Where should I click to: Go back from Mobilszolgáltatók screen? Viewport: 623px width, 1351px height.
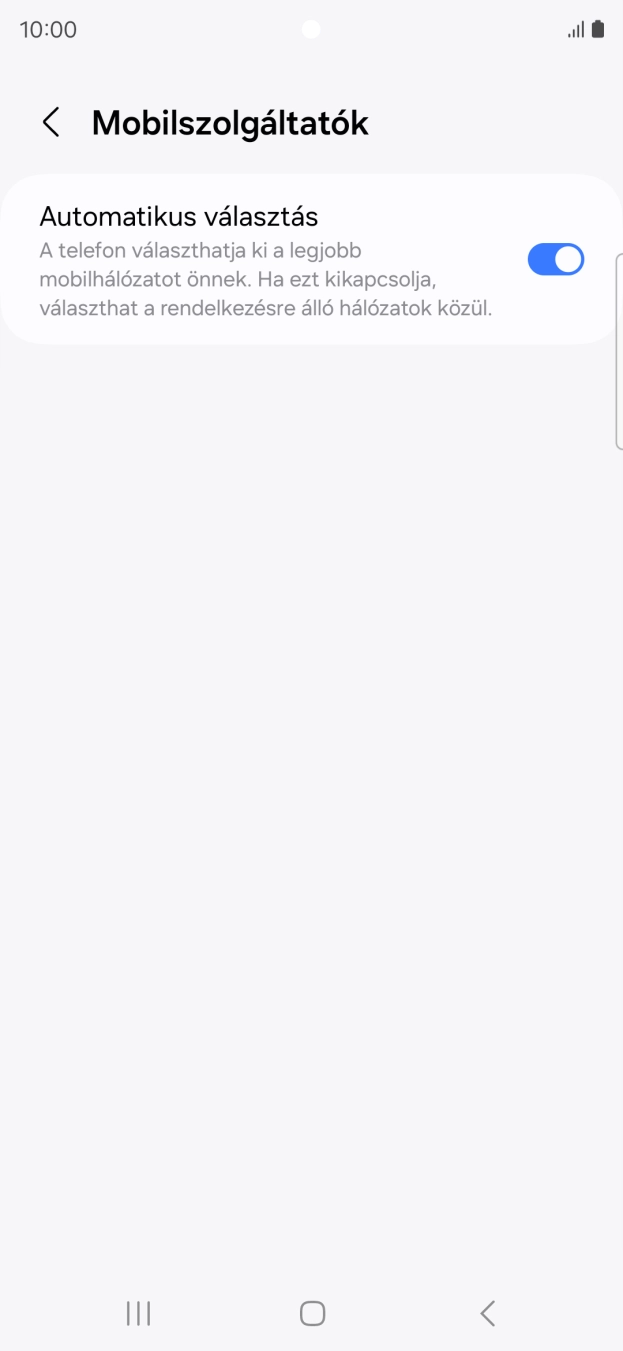point(51,123)
